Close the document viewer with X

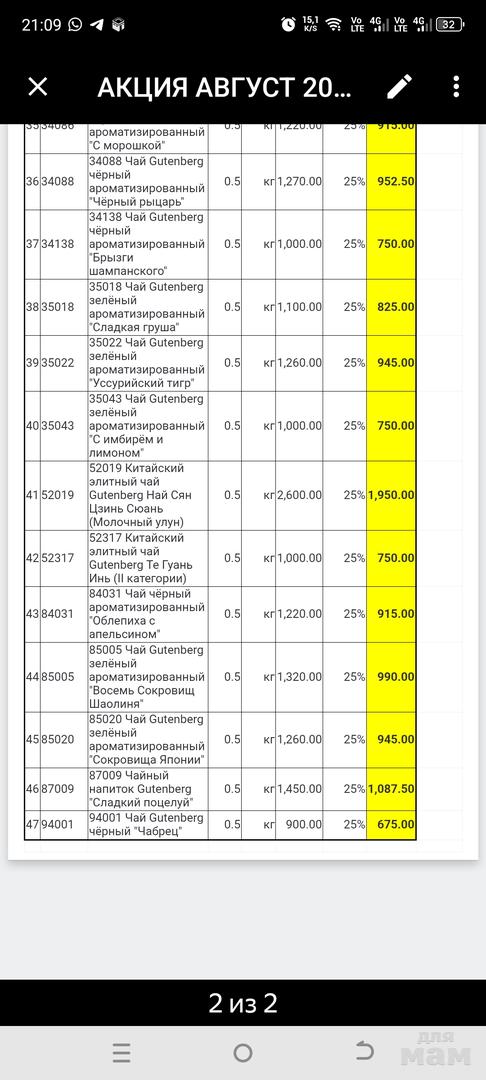coord(37,87)
